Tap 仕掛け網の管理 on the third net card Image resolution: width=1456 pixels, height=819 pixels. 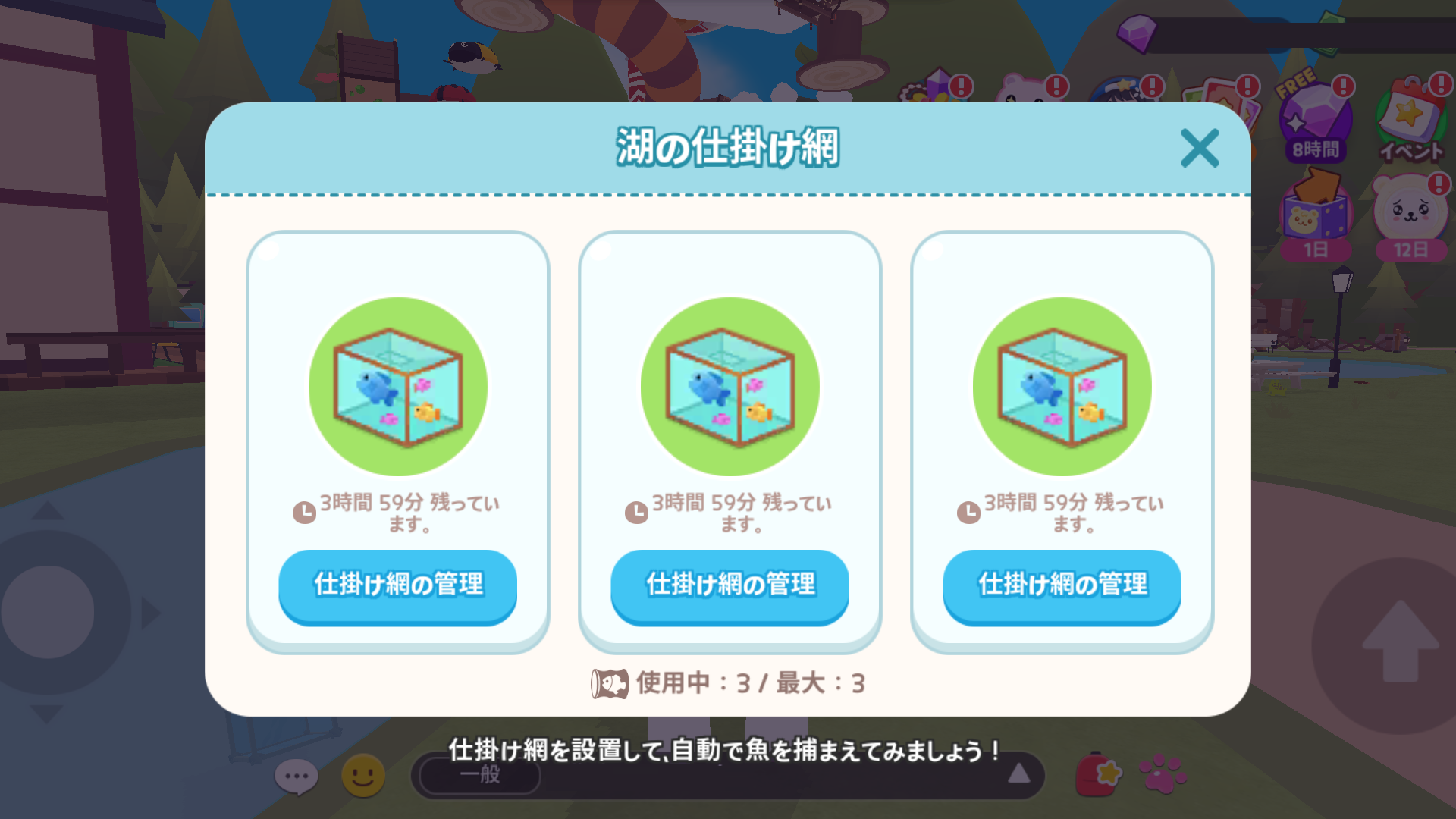1062,585
